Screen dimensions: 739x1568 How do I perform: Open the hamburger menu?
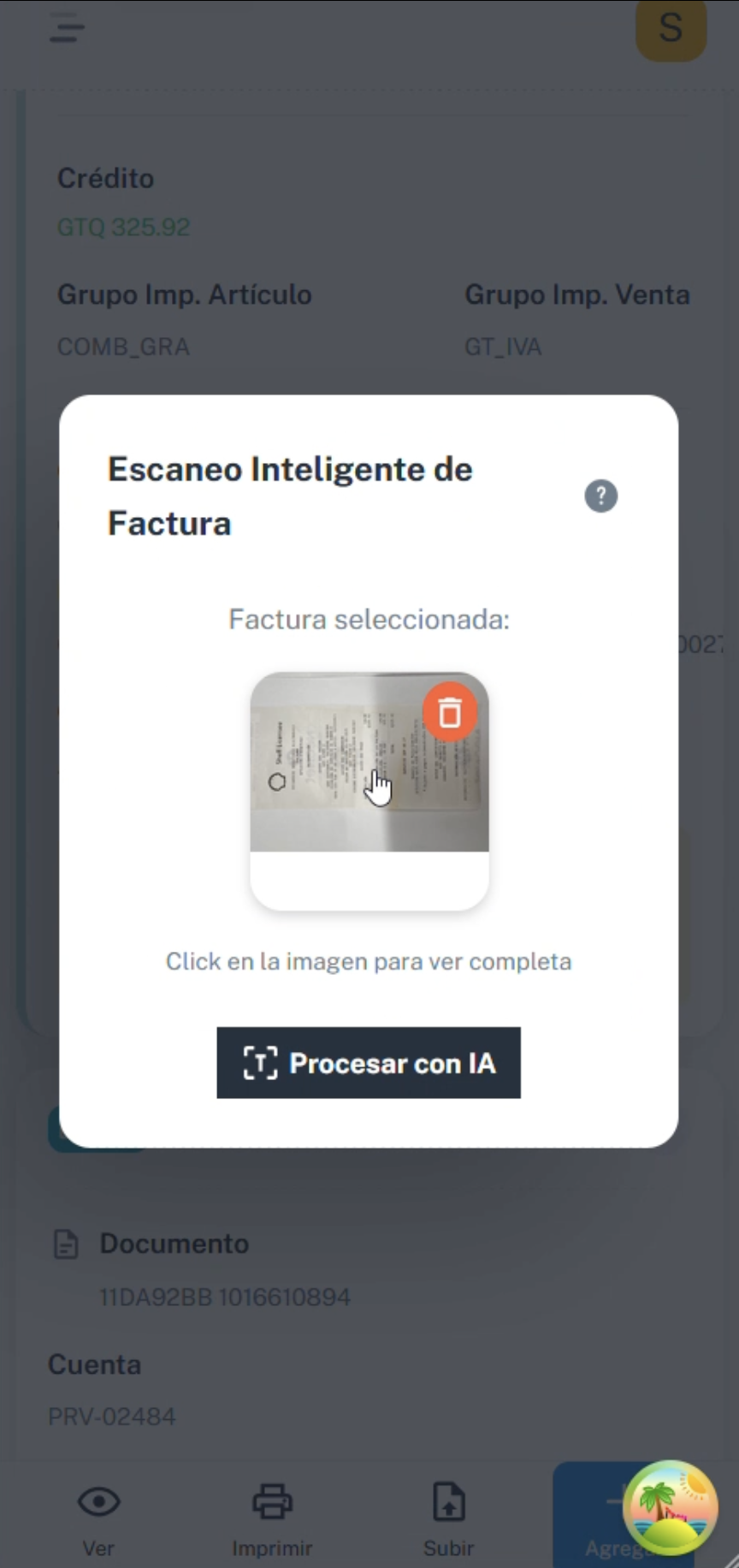67,29
